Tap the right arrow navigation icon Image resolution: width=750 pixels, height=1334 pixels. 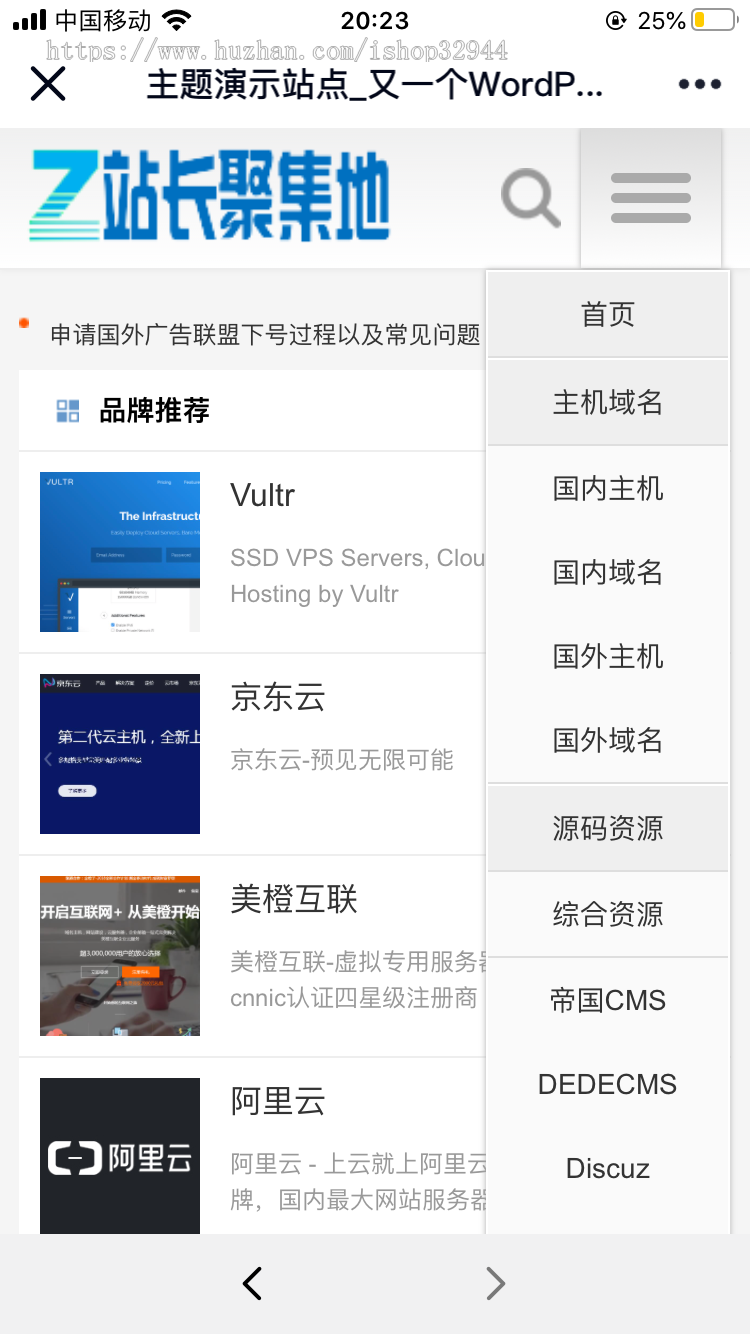(496, 1283)
